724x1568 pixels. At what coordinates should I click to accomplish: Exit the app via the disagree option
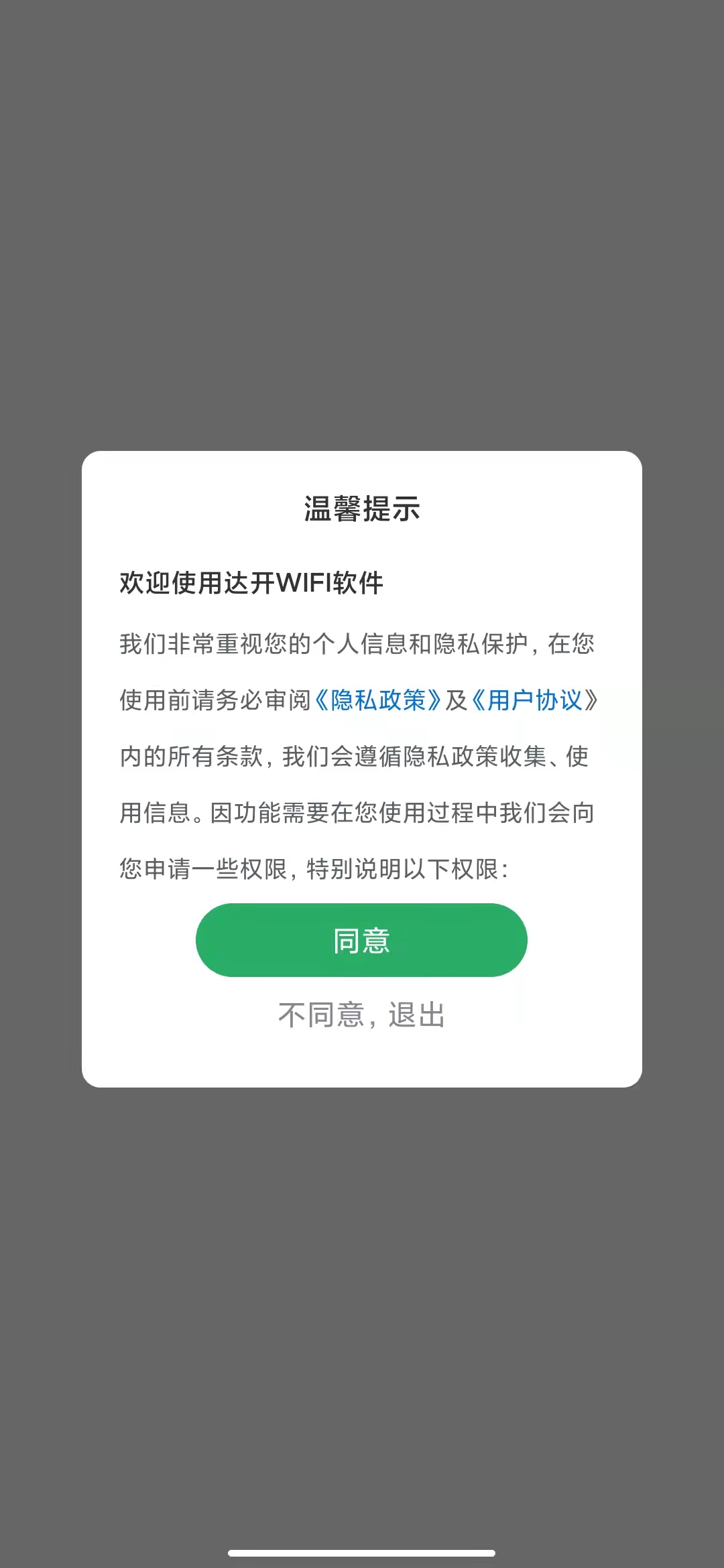tap(361, 1014)
